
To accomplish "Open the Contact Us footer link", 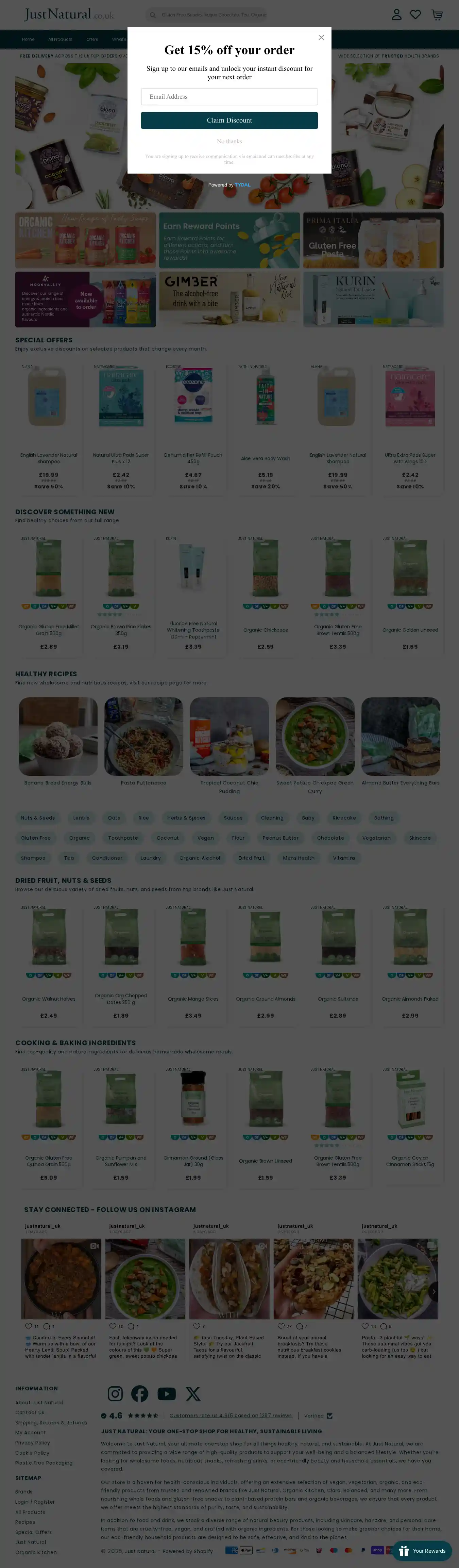I will coord(30,1413).
